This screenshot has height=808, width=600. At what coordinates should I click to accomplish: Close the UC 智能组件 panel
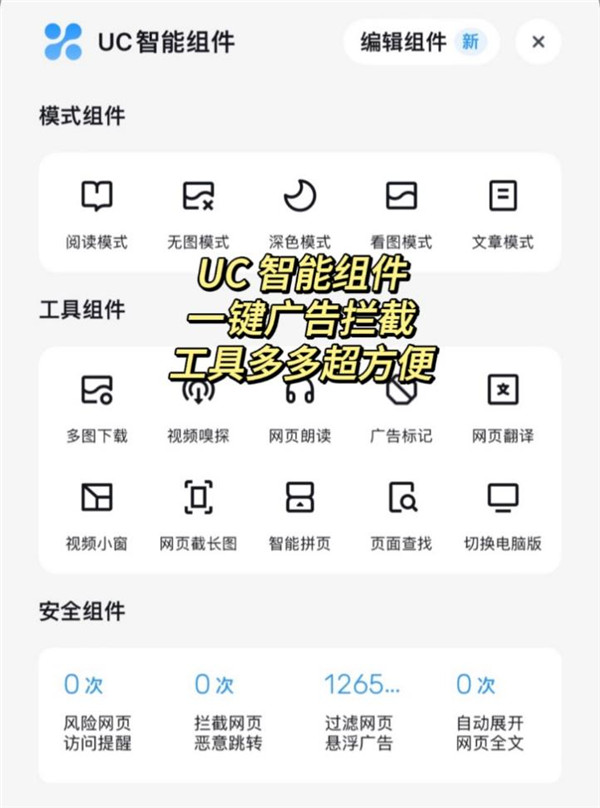538,42
